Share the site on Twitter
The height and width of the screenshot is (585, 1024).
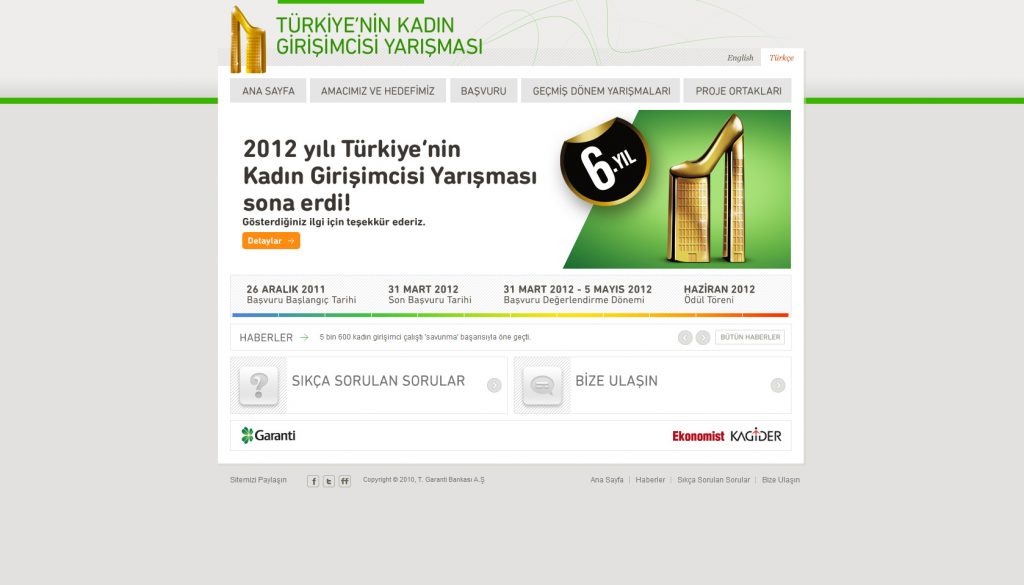[x=329, y=481]
